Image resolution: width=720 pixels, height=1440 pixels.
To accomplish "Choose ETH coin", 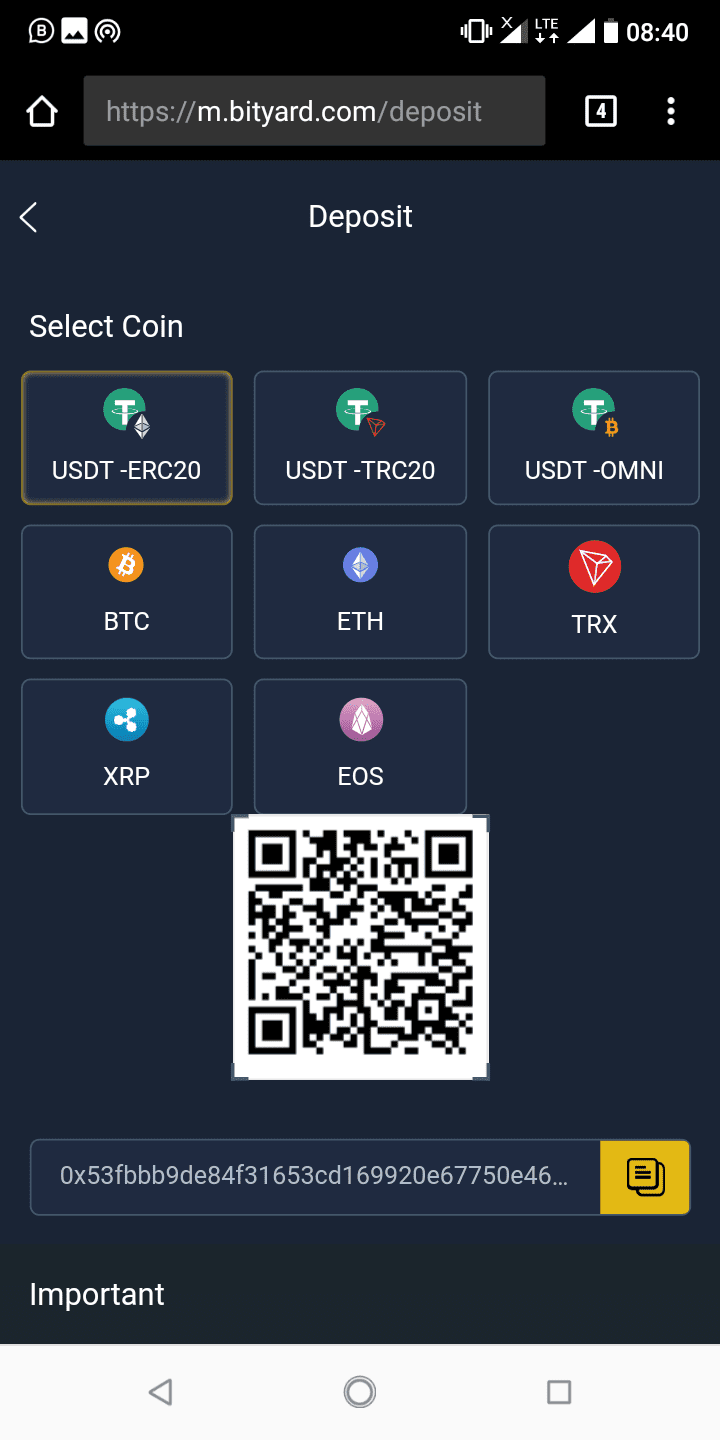I will (x=360, y=592).
